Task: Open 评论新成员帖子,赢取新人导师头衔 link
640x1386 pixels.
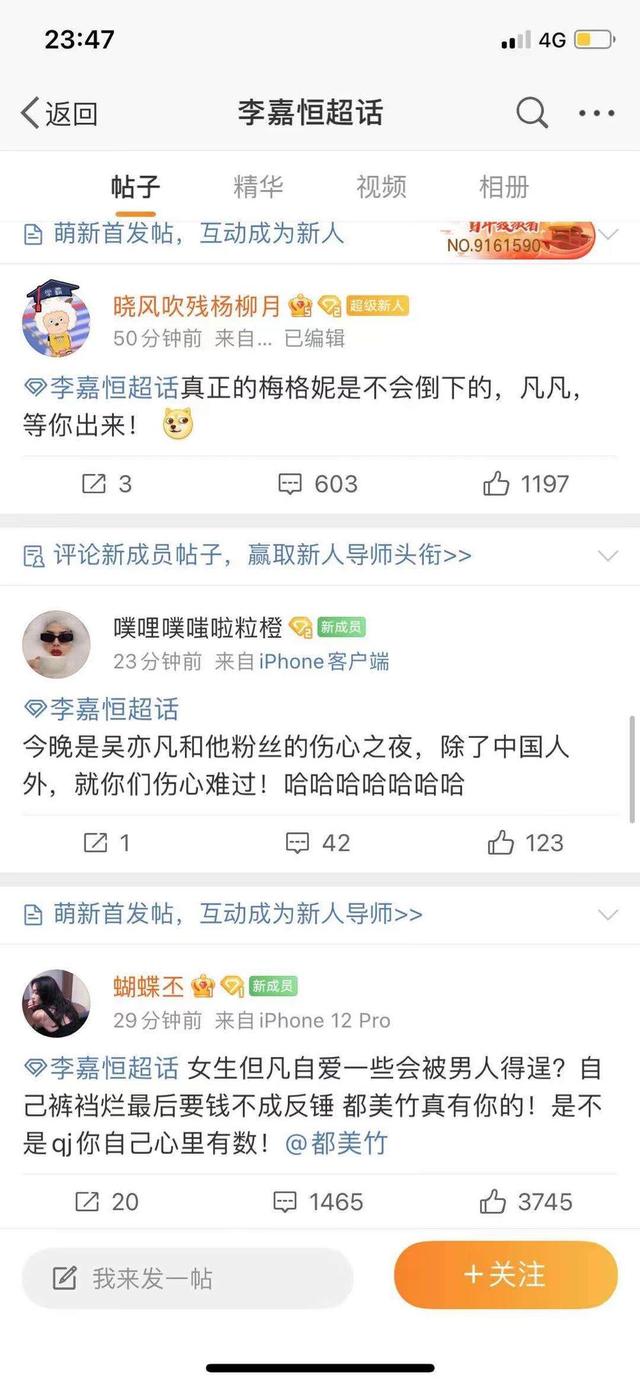Action: point(260,555)
